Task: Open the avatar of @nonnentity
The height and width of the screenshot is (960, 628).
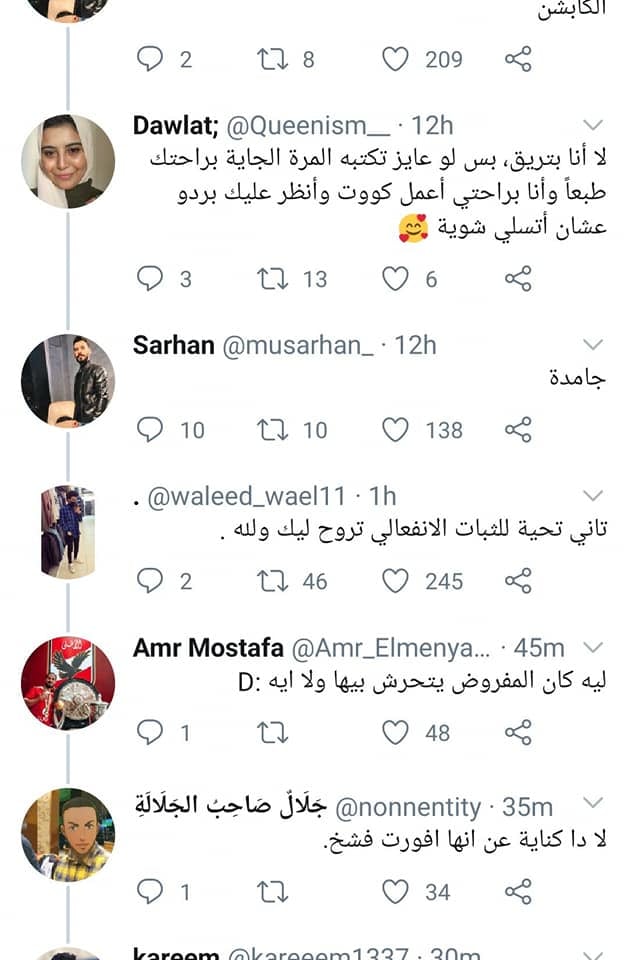Action: (68, 835)
